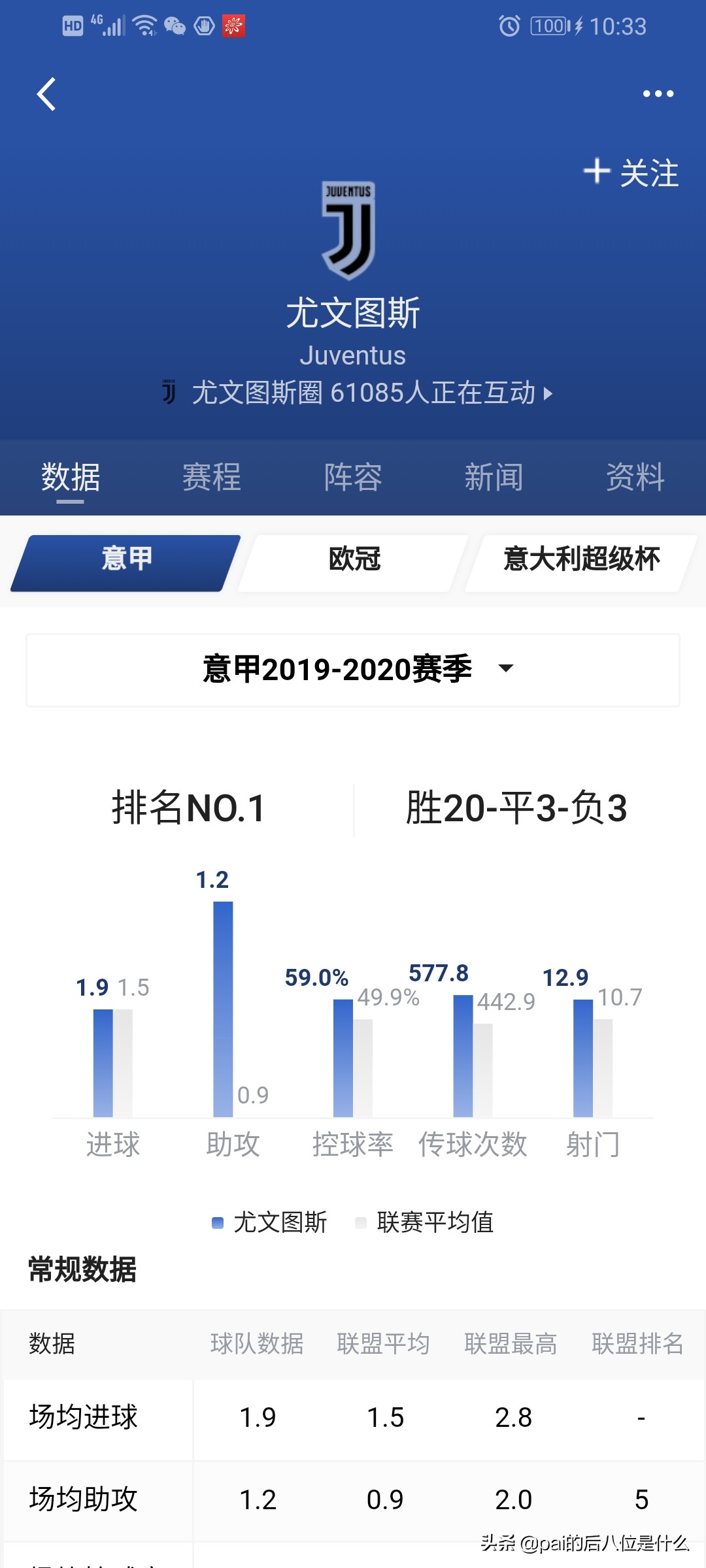Tap the 关注 follow button
706x1568 pixels.
[x=631, y=172]
